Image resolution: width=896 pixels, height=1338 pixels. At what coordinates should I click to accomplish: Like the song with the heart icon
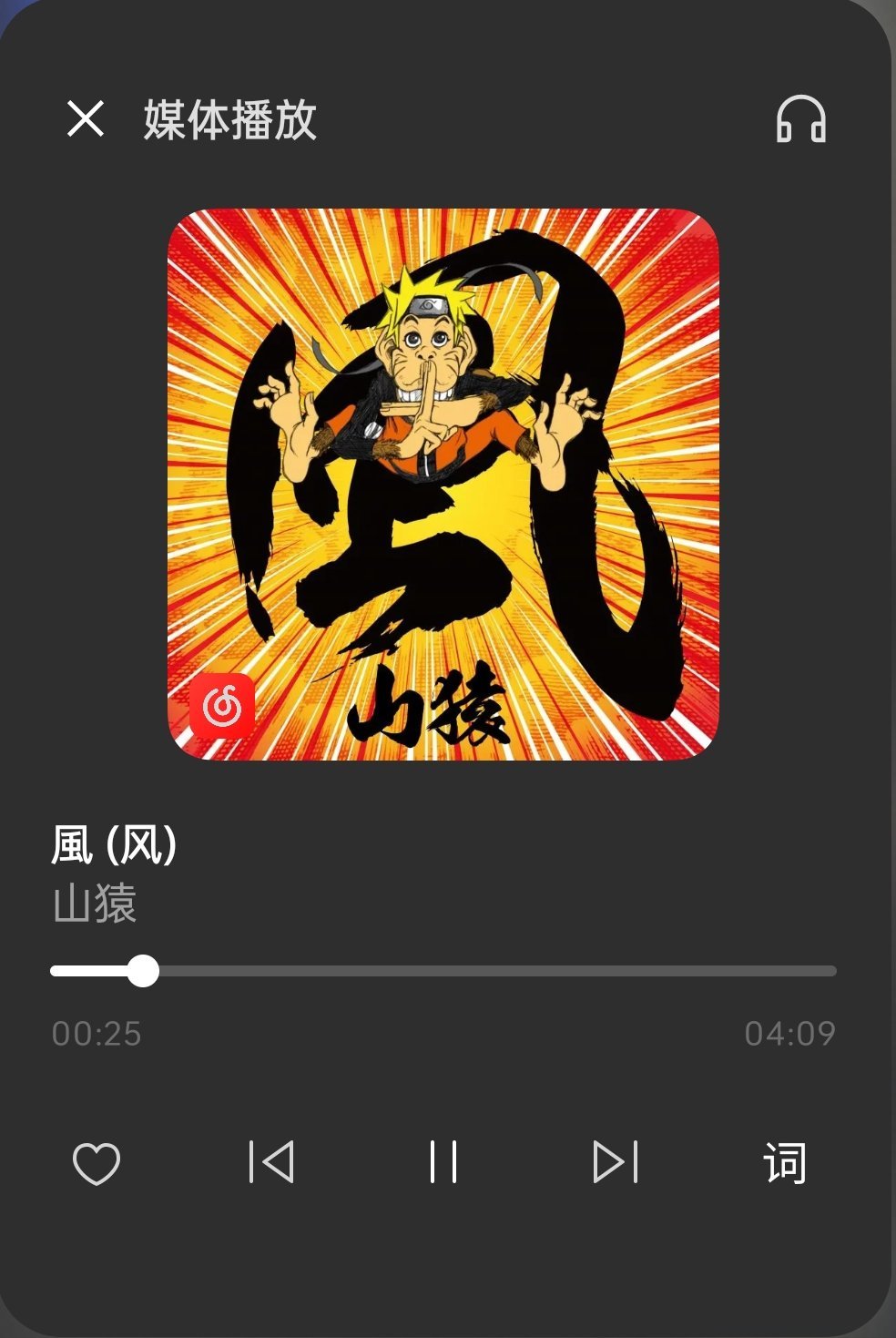(97, 1163)
